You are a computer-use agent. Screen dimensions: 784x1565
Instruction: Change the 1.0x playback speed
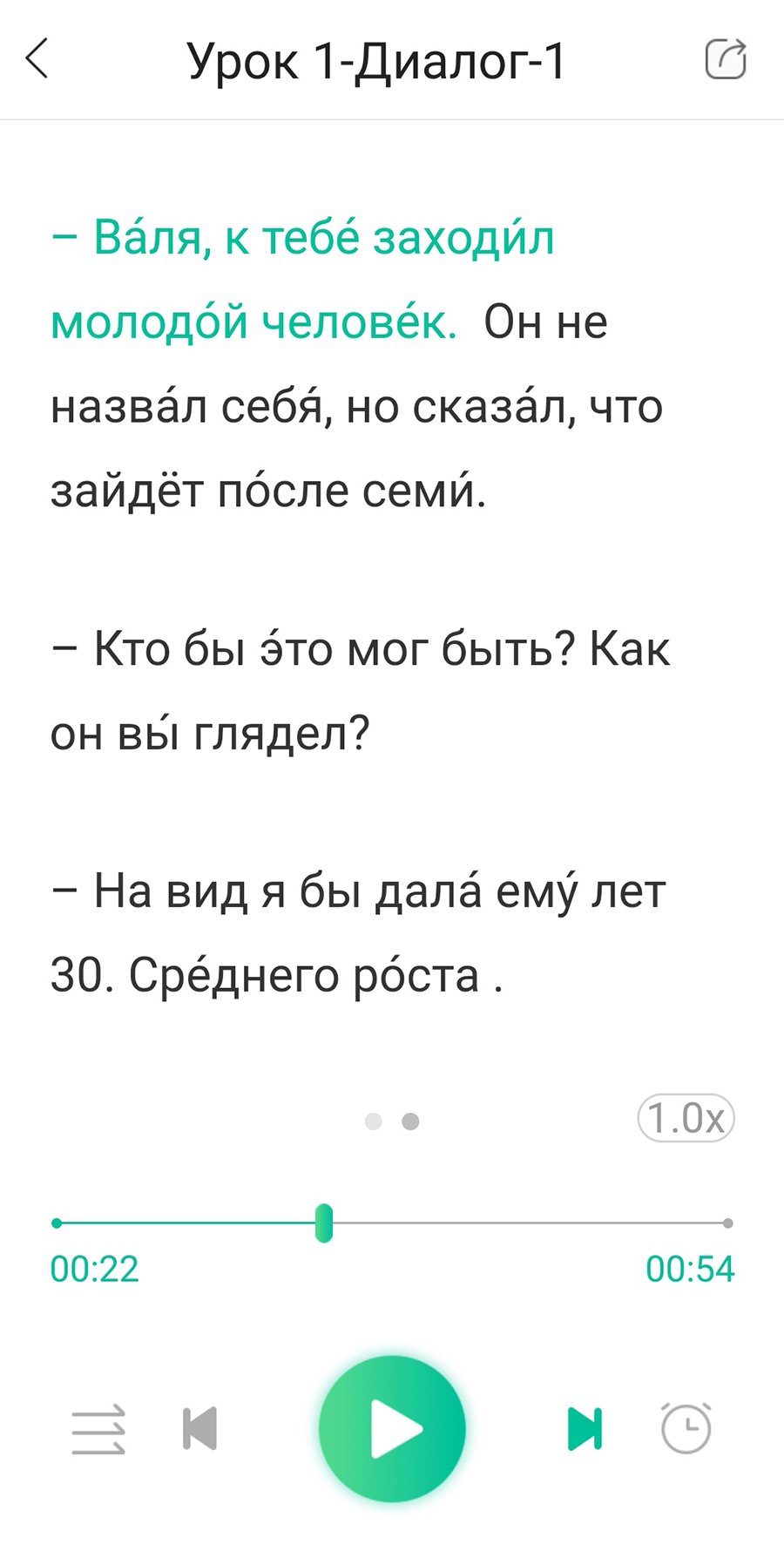[686, 1119]
